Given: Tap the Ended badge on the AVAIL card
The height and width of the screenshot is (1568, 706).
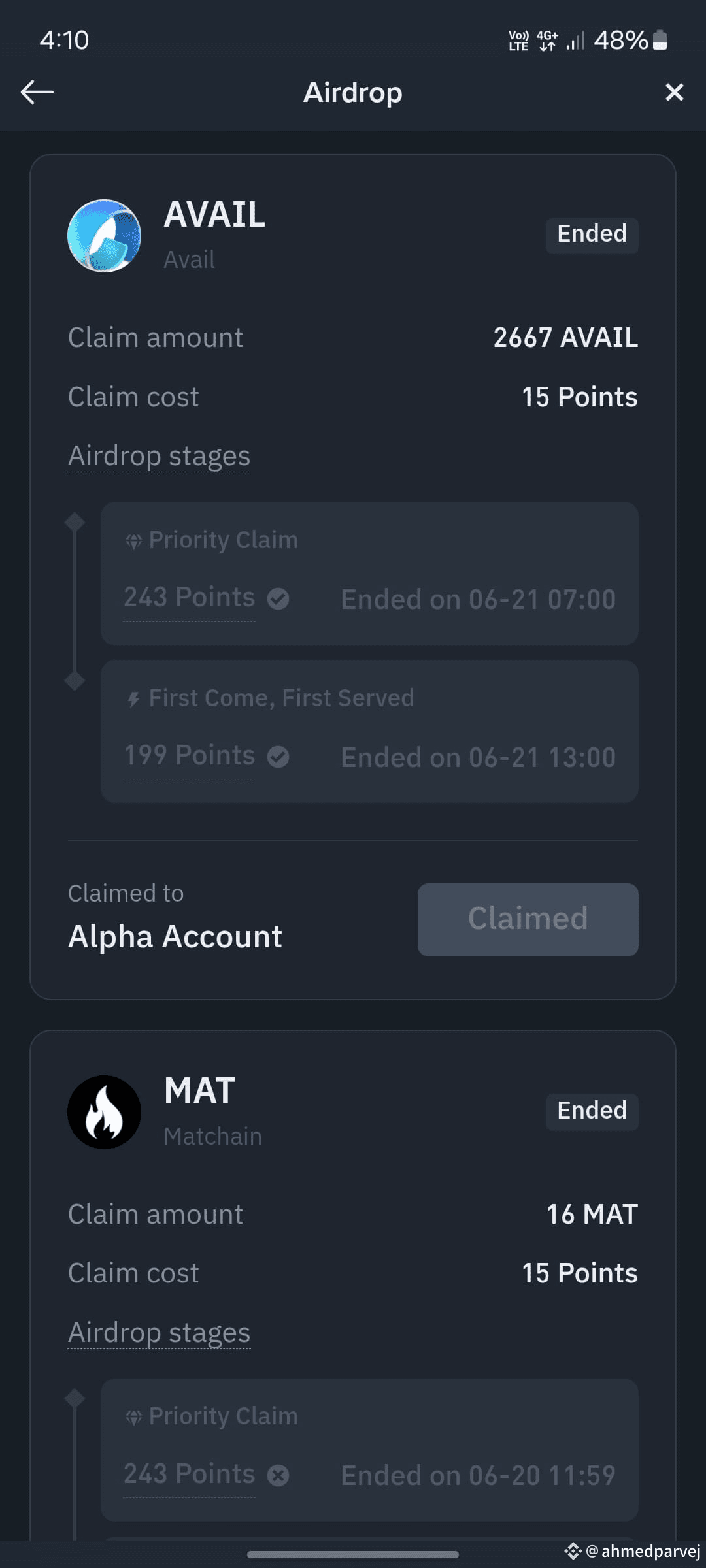Looking at the screenshot, I should pyautogui.click(x=592, y=234).
